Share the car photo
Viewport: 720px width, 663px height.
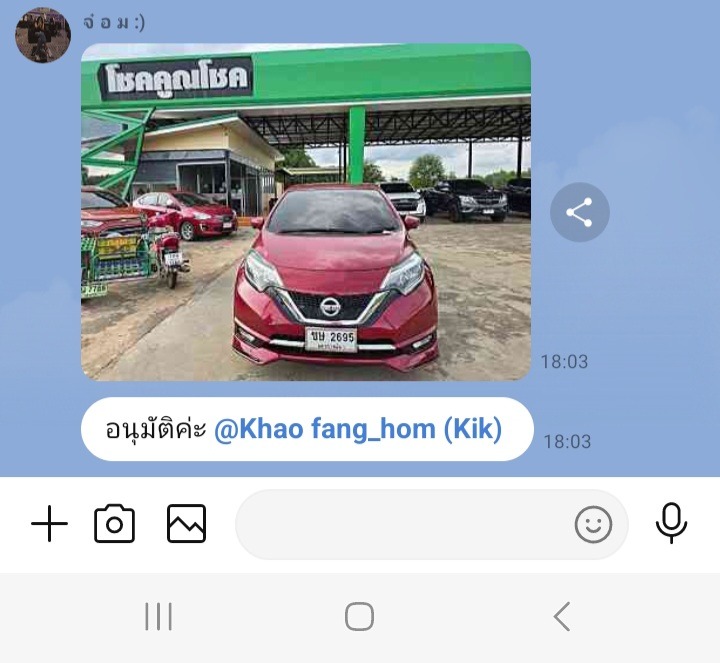(579, 212)
